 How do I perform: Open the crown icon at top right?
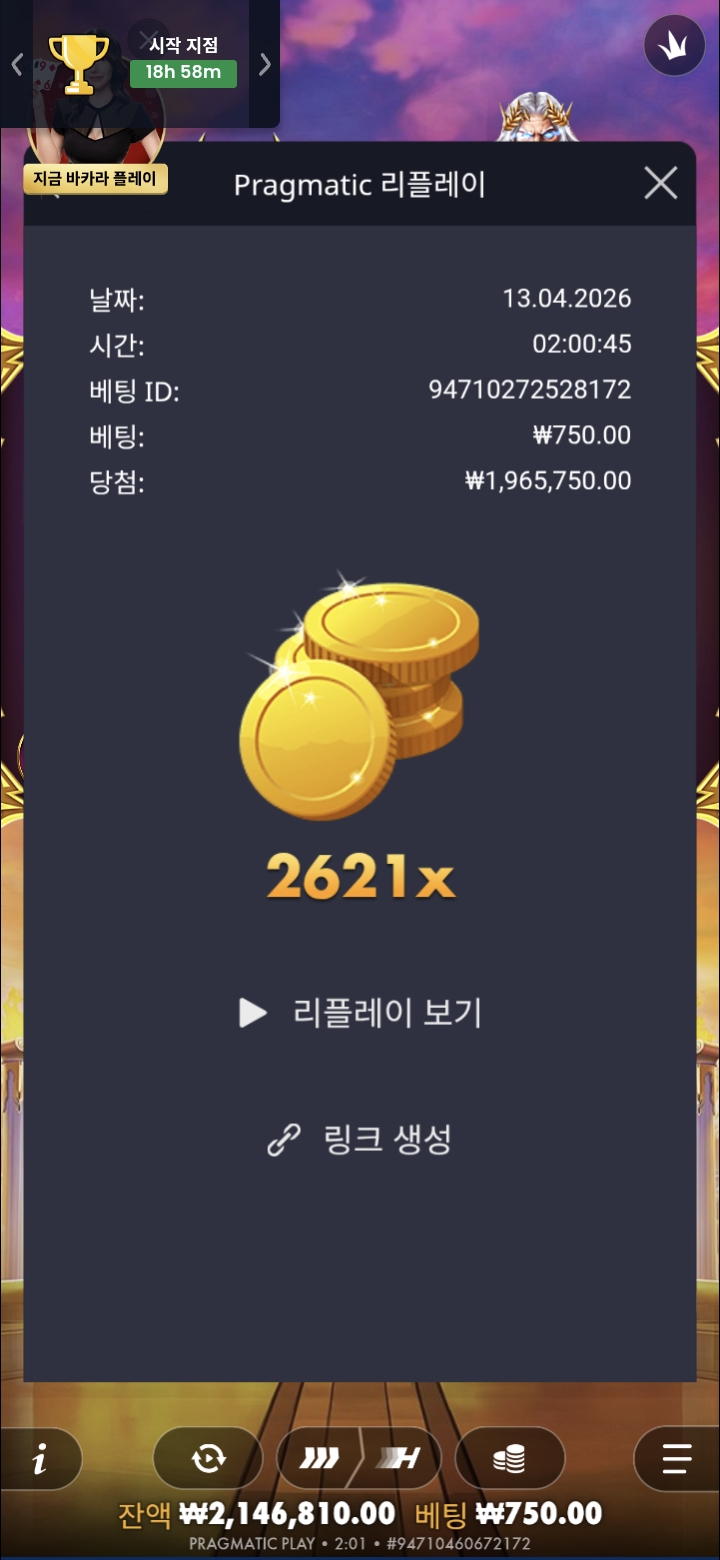pos(674,46)
